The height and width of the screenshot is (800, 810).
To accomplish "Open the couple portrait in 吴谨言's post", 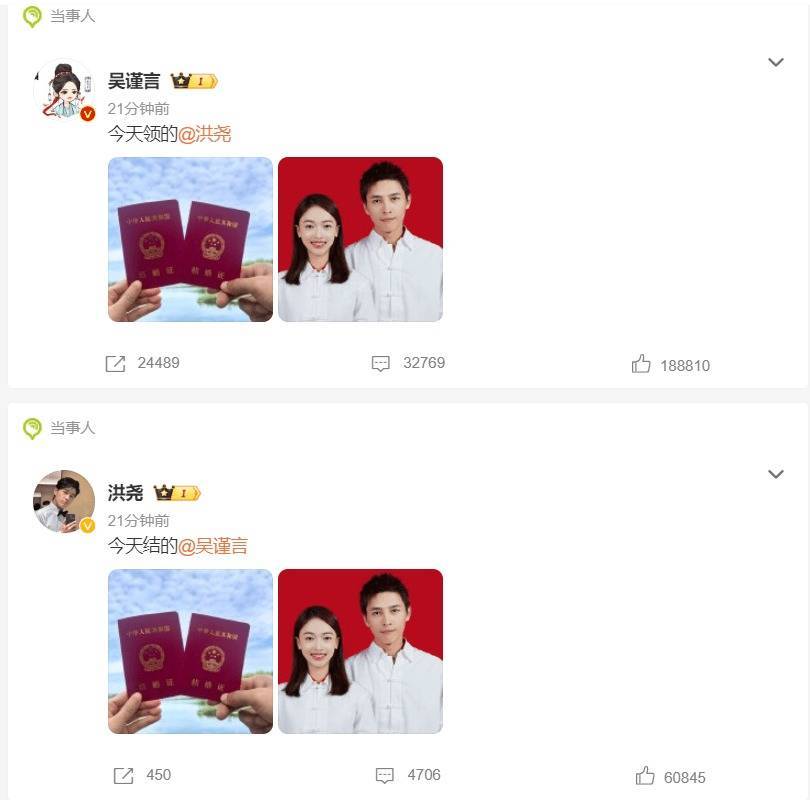I will tap(360, 239).
